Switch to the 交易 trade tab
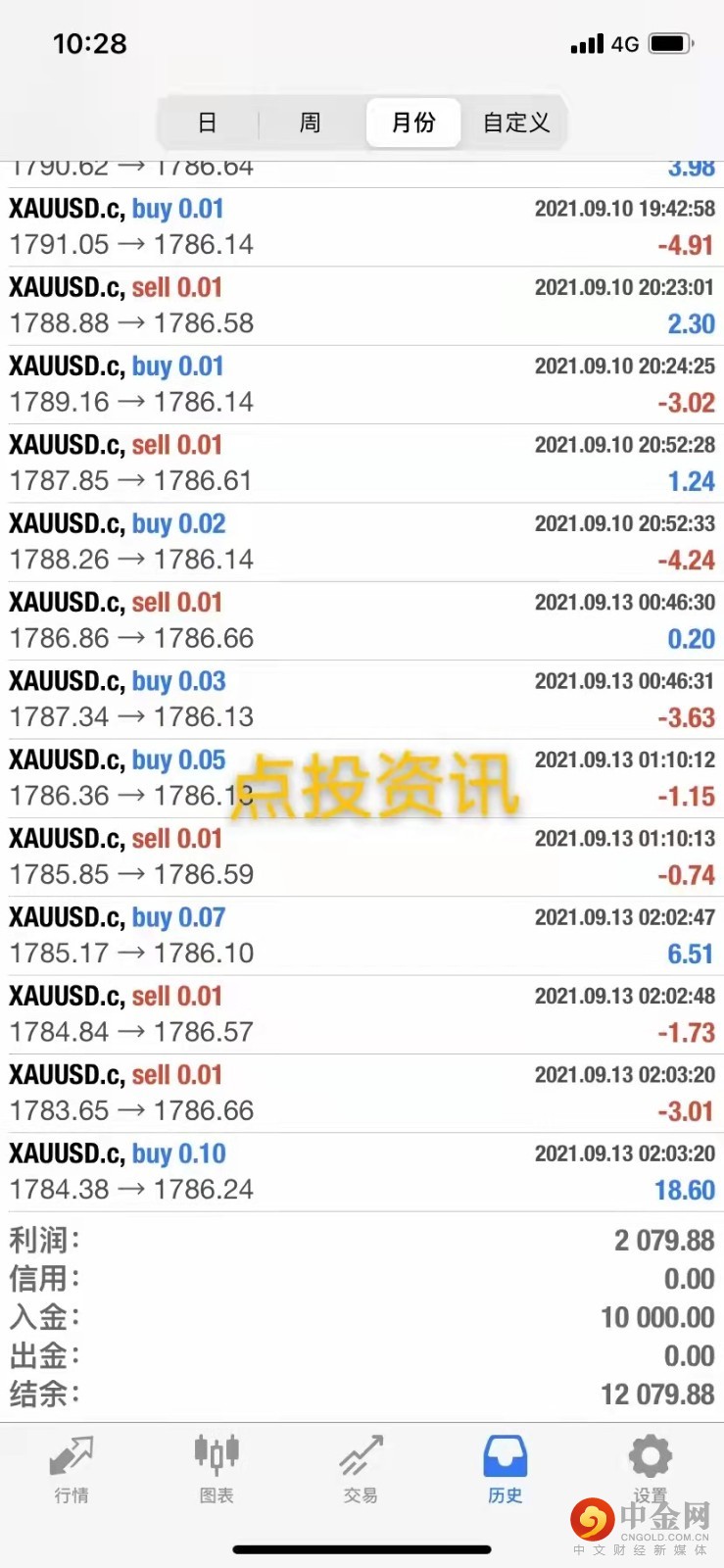The height and width of the screenshot is (1568, 724). coord(361,1470)
